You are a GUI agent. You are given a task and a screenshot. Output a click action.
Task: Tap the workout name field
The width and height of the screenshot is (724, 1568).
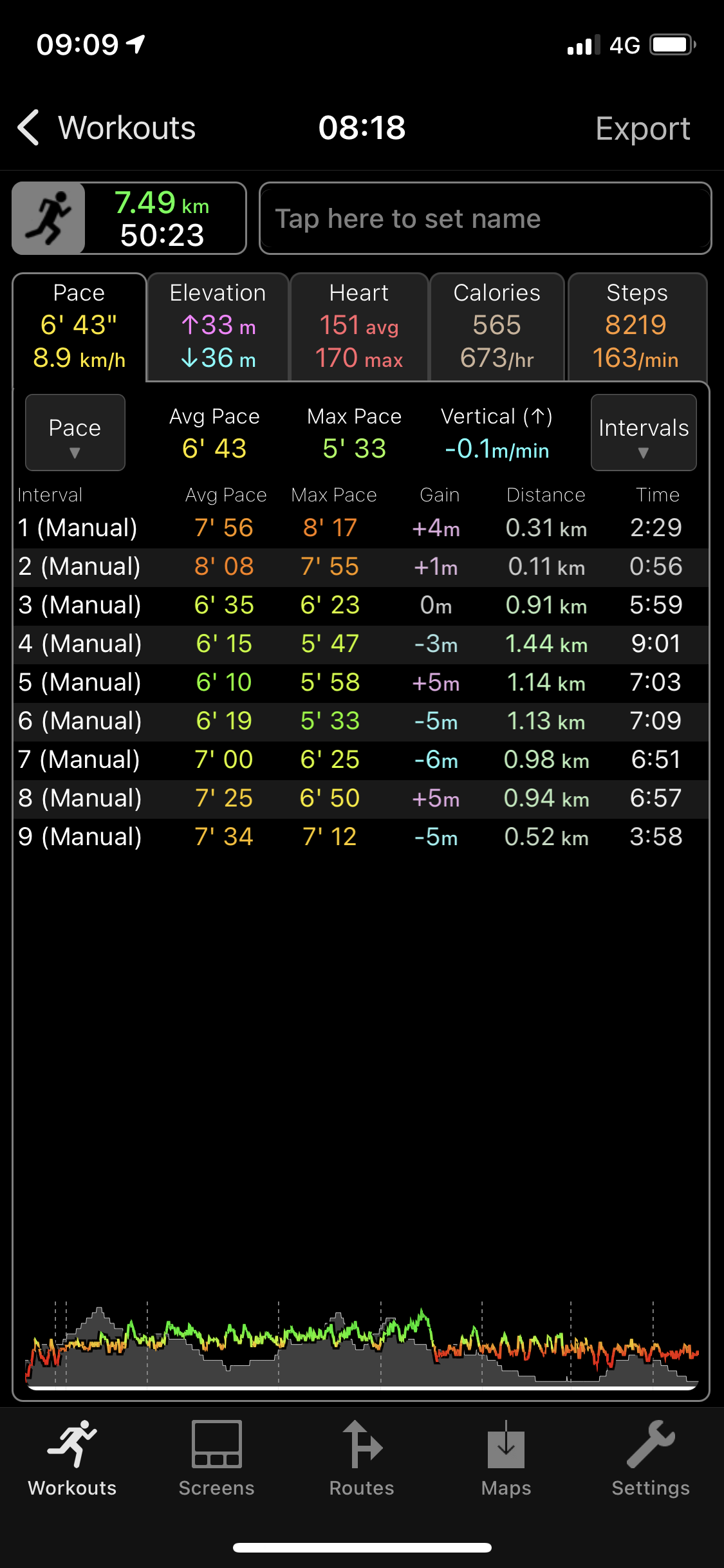point(485,219)
